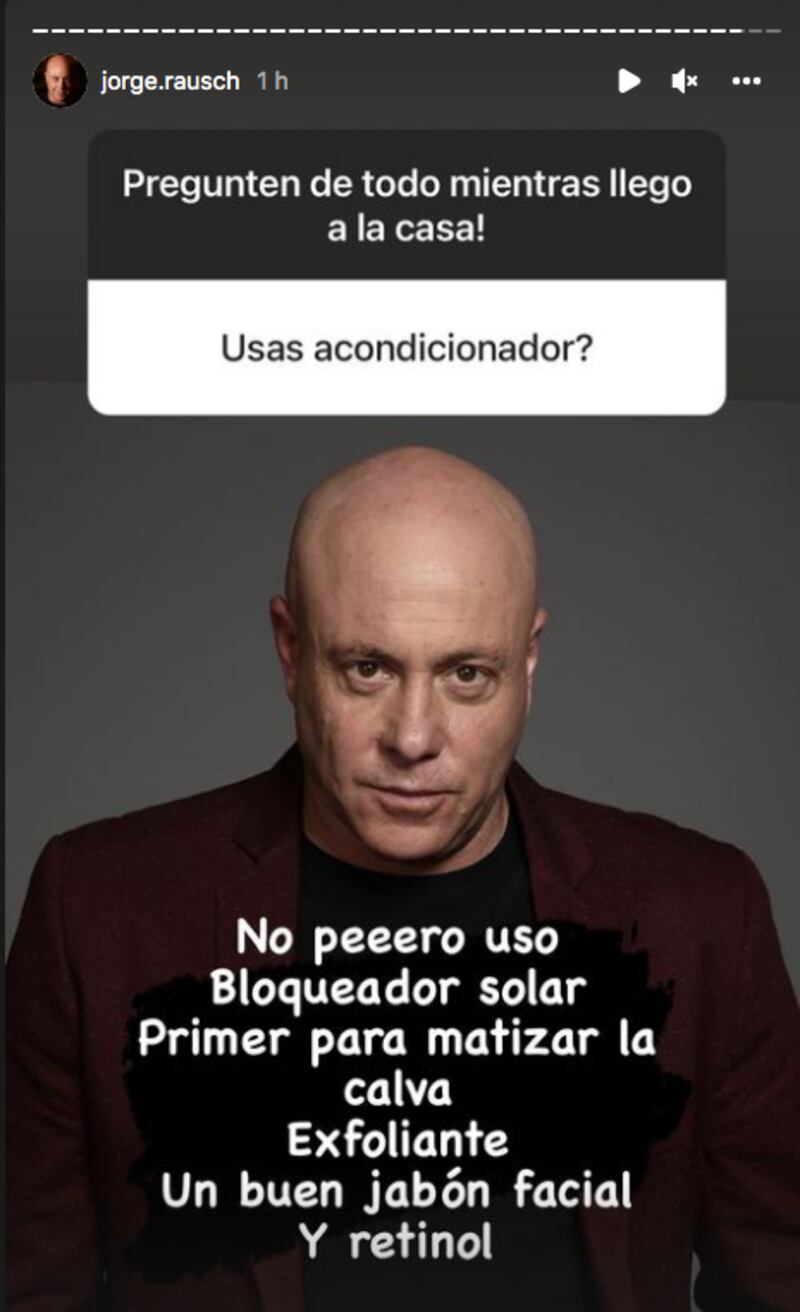Open the jorge.rausch username link
Viewport: 800px width, 1312px height.
point(169,82)
